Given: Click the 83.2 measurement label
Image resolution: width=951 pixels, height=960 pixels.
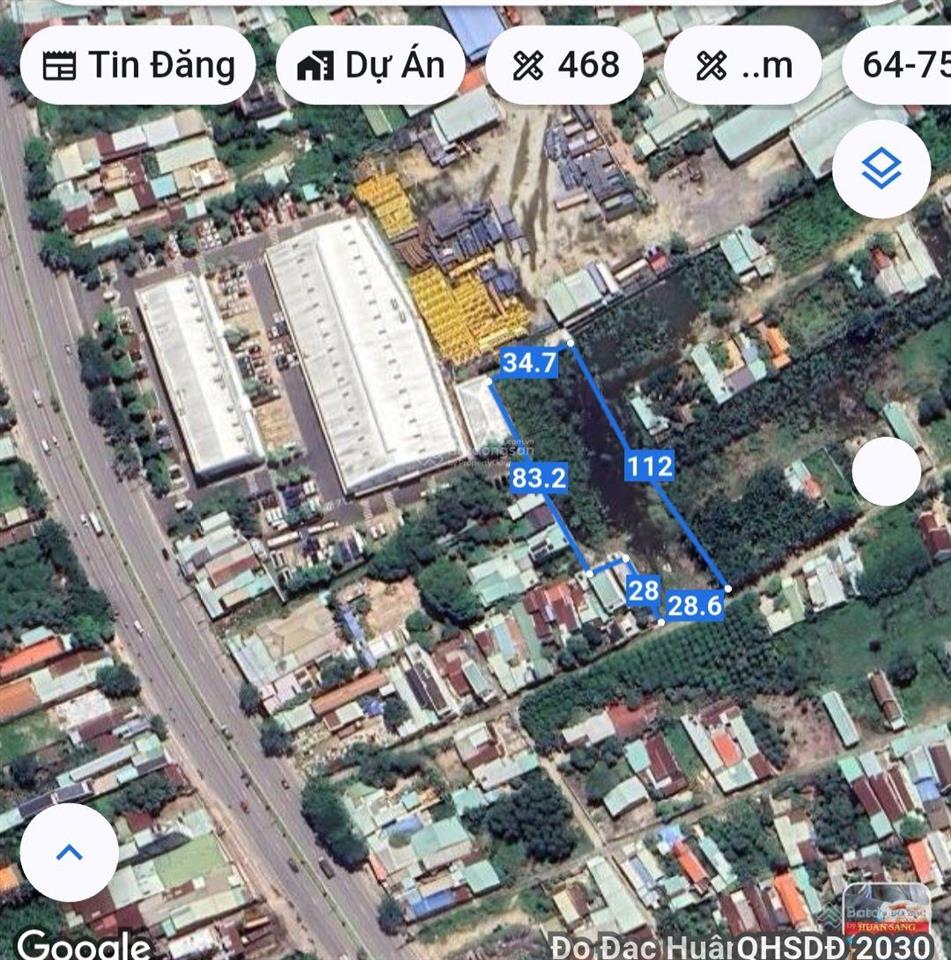Looking at the screenshot, I should pos(538,478).
